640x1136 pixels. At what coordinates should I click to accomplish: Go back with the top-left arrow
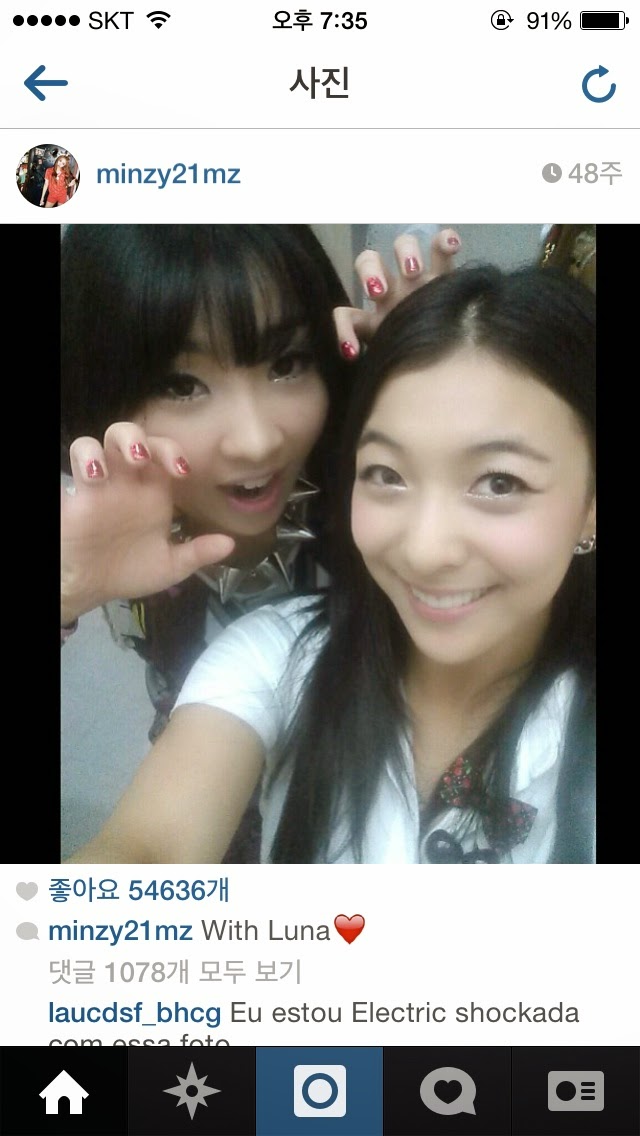(45, 84)
